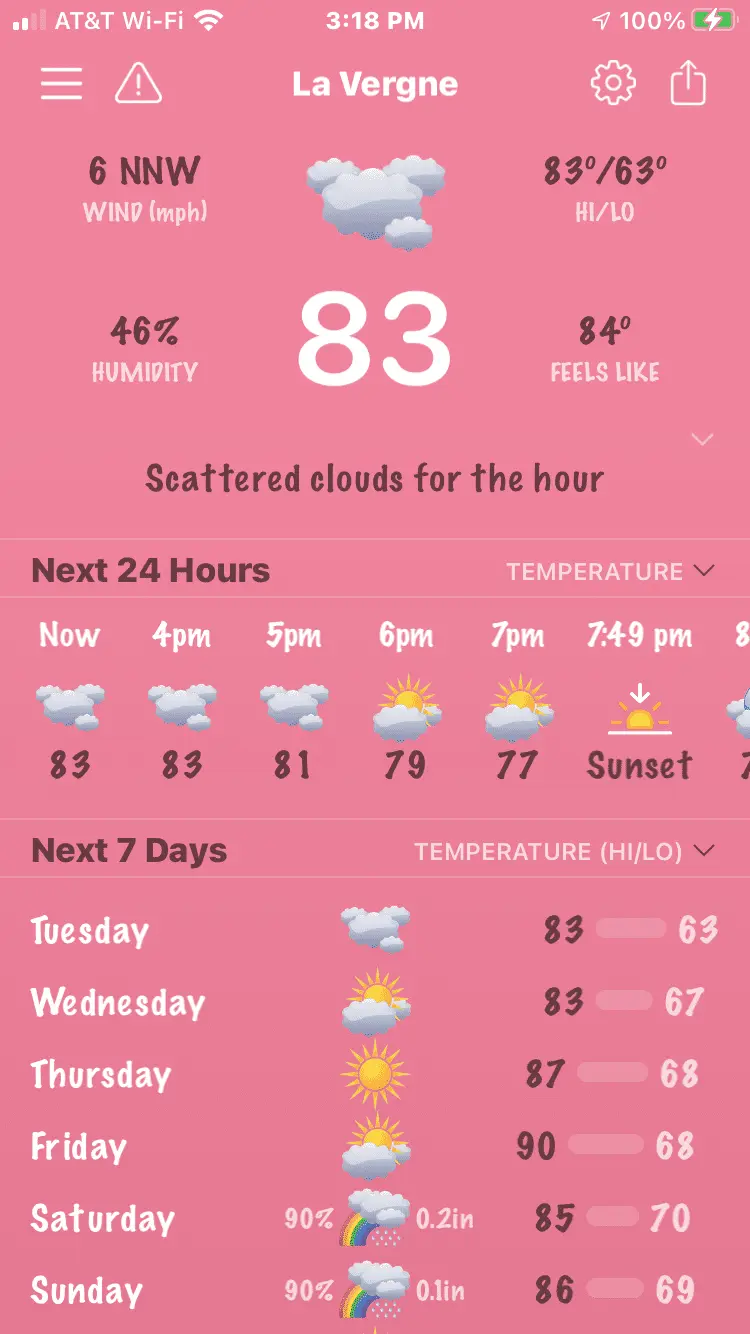Open the hamburger menu
The image size is (750, 1334).
tap(61, 84)
